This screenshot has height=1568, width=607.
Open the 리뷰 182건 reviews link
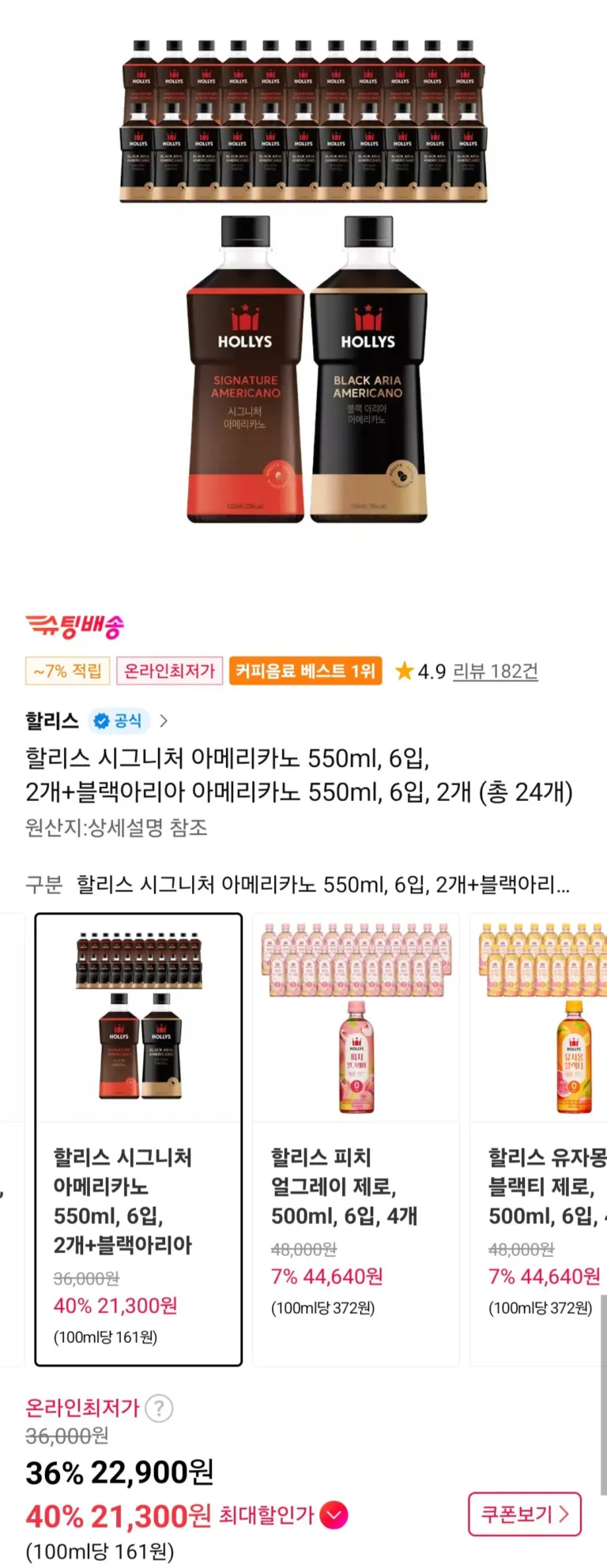point(495,671)
